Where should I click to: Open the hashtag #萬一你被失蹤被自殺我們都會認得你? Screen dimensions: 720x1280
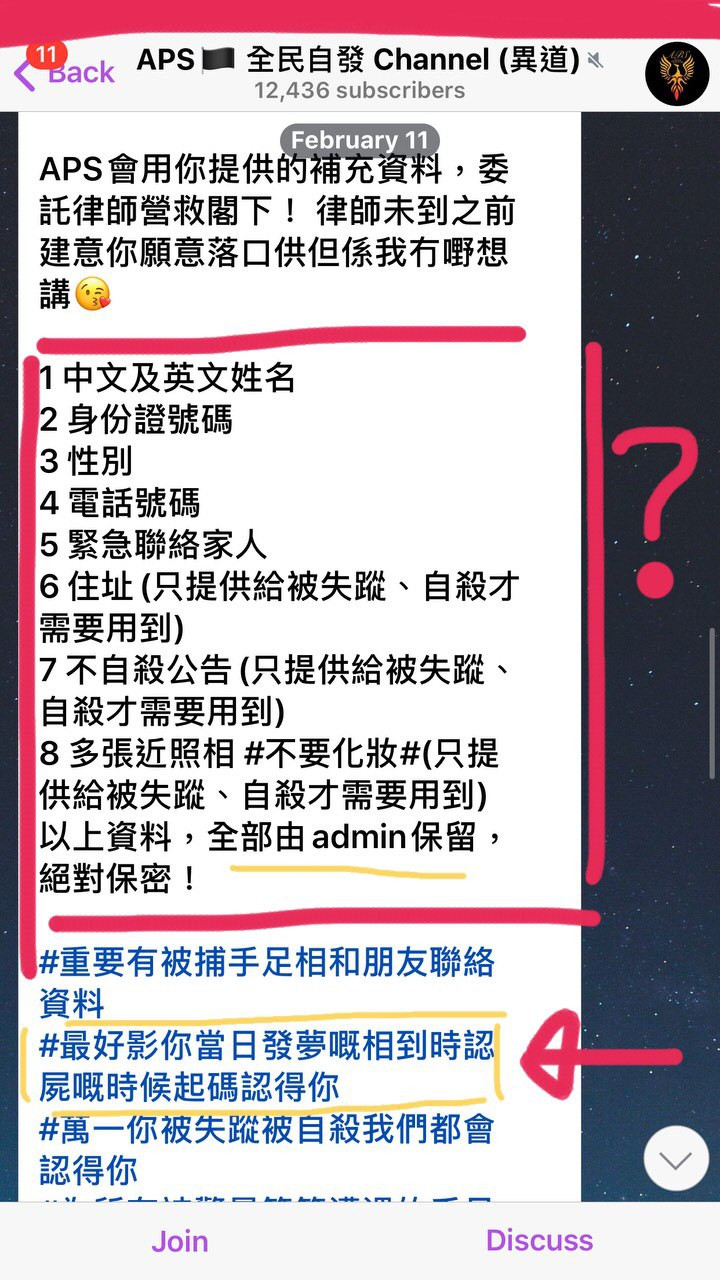(267, 1130)
